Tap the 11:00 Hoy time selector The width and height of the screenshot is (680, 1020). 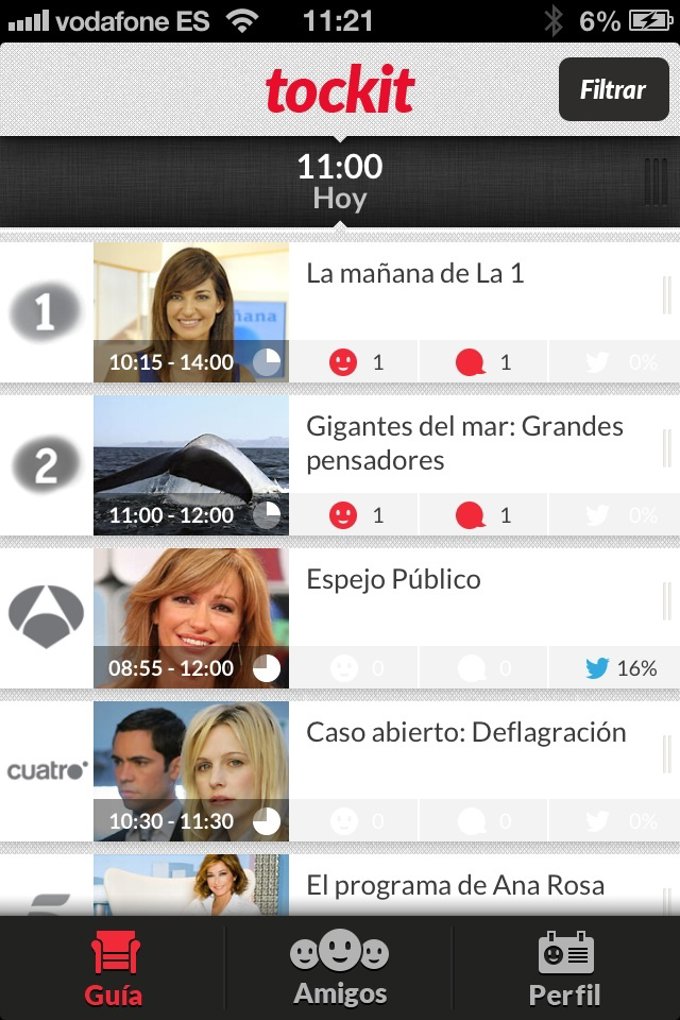click(x=340, y=181)
